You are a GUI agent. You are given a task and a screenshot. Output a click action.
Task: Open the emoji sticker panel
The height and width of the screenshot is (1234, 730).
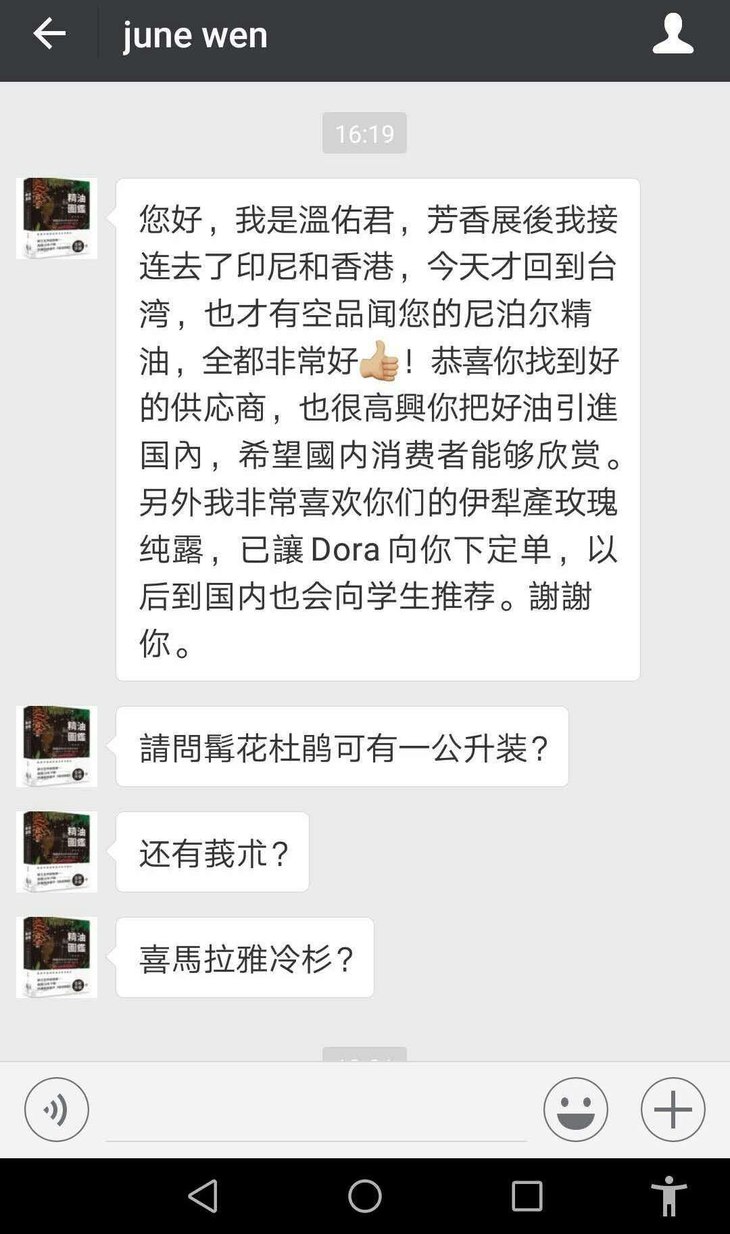tap(576, 1110)
